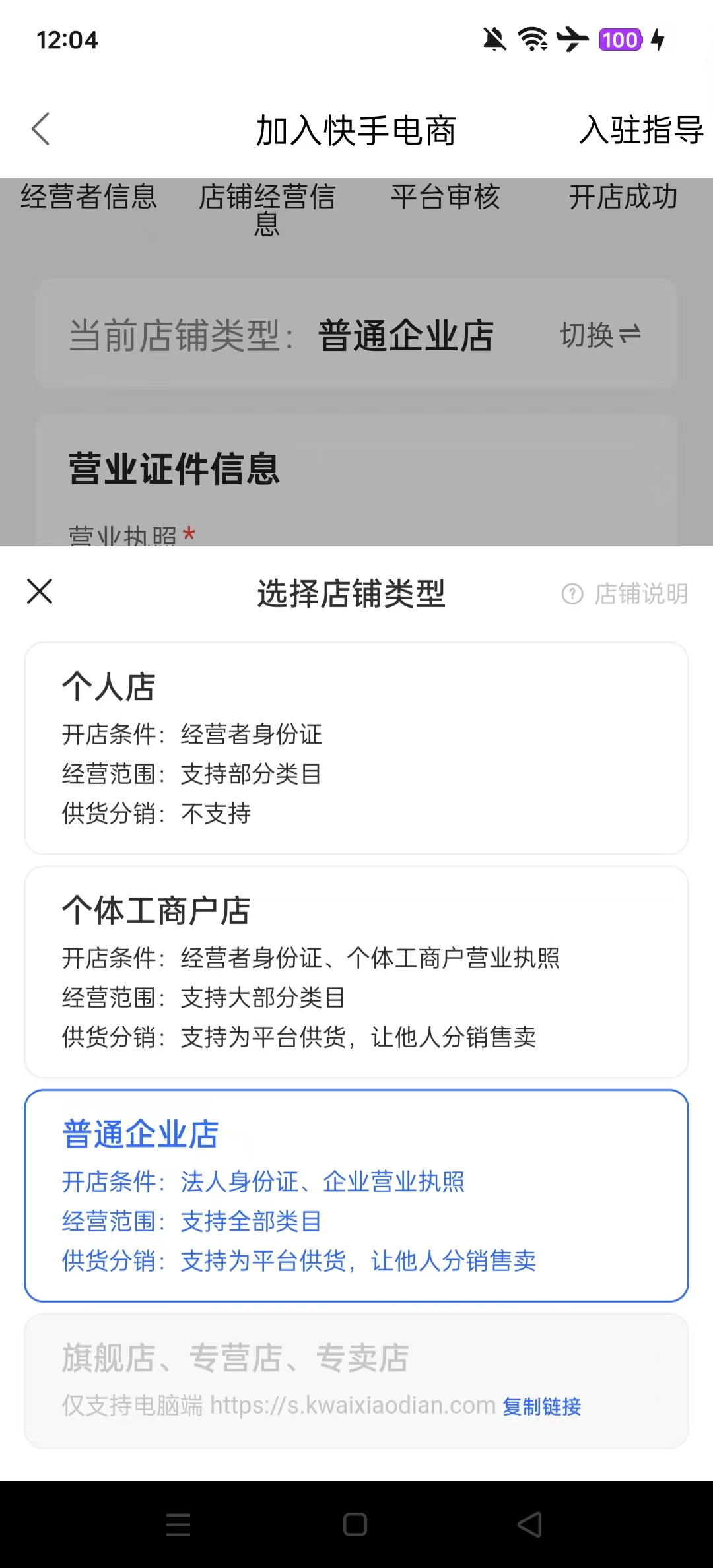
Task: Choose the 个体工商户店 option
Action: point(356,972)
